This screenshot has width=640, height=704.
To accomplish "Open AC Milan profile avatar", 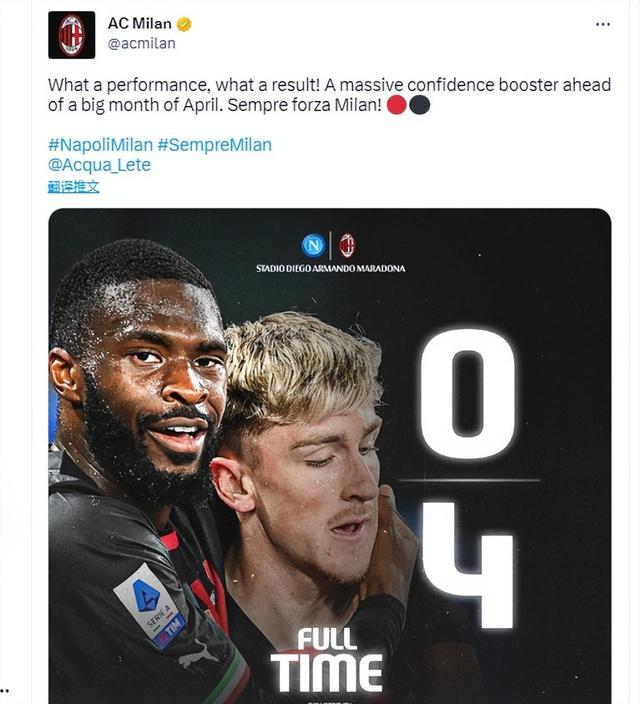I will tap(71, 35).
